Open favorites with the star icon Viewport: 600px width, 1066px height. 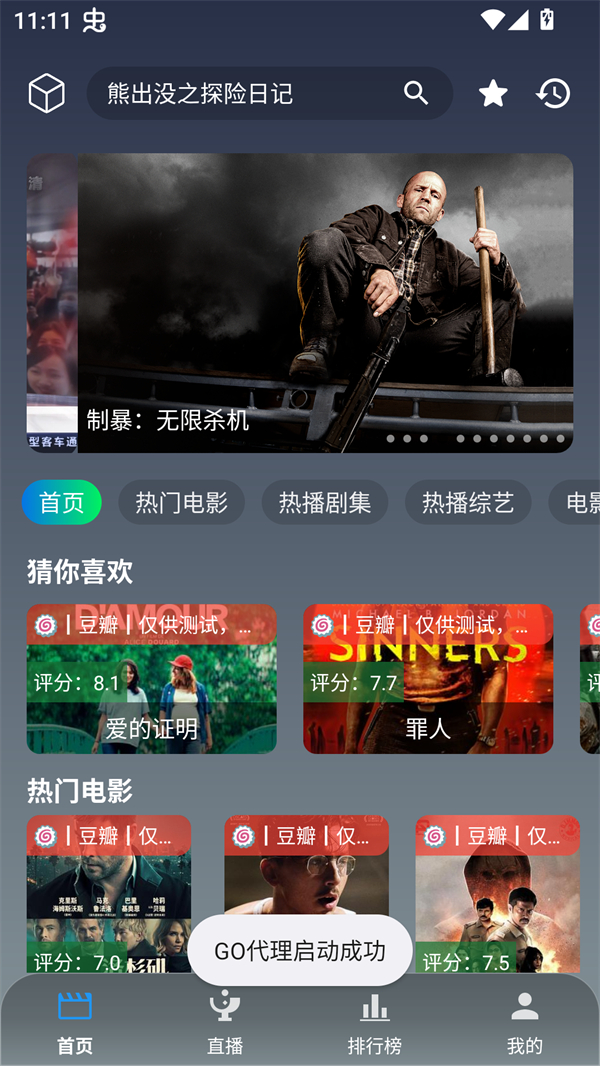(x=493, y=94)
